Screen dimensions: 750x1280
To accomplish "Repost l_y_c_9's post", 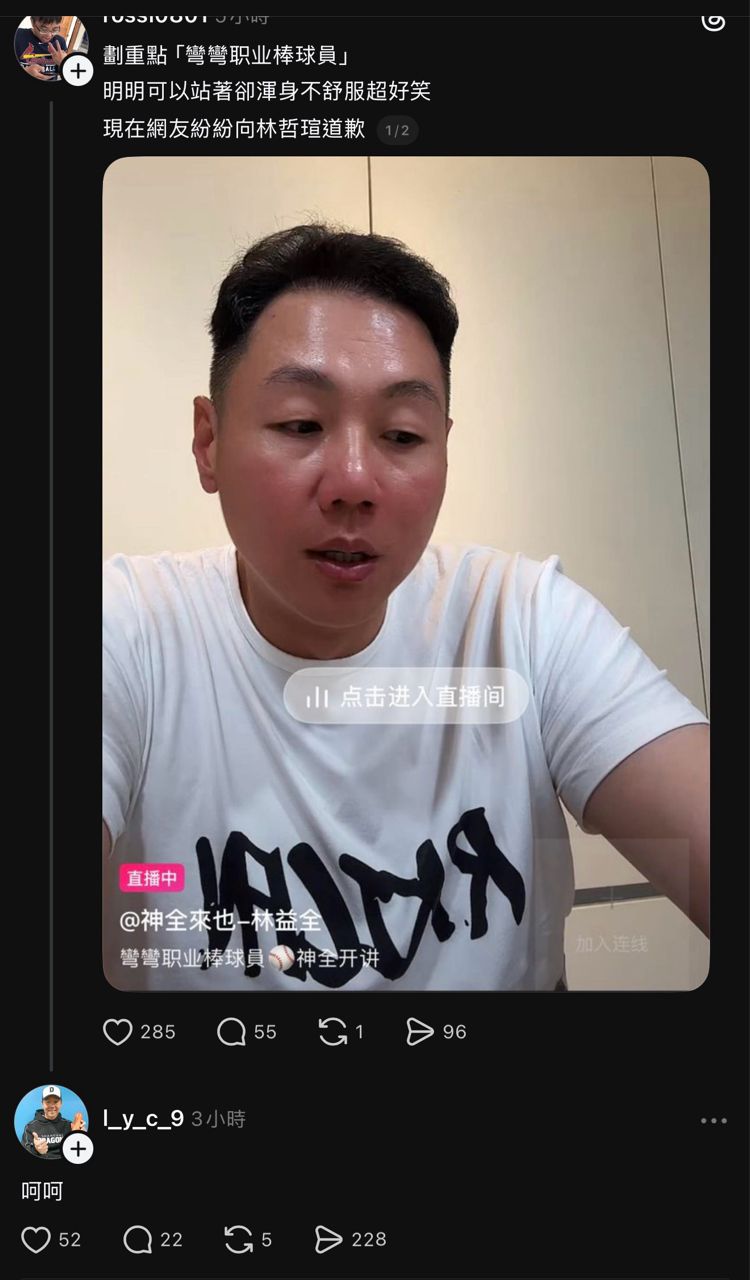I will click(239, 1240).
